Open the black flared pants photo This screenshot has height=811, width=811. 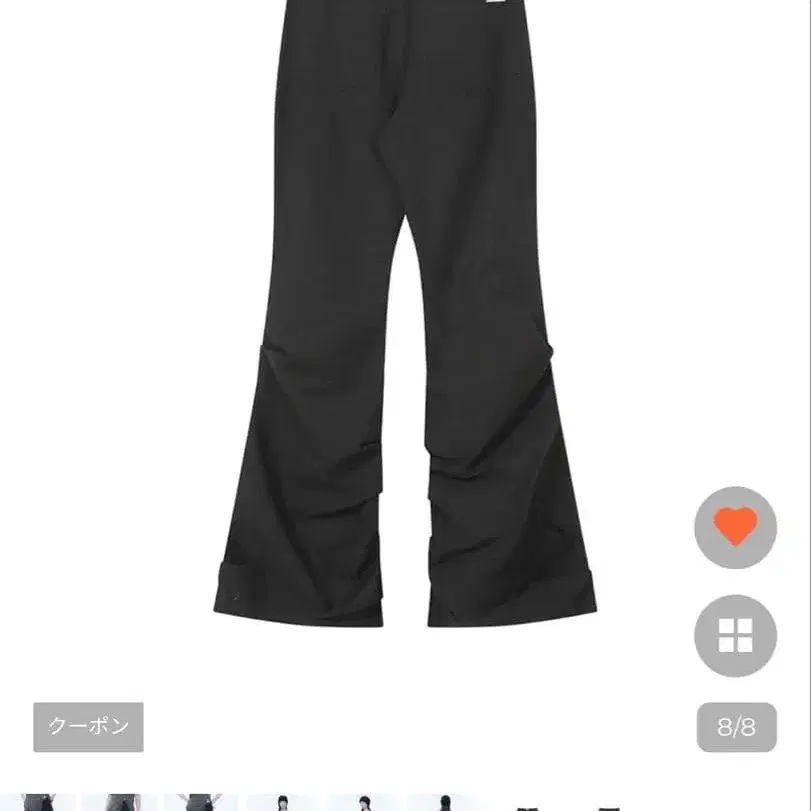405,330
